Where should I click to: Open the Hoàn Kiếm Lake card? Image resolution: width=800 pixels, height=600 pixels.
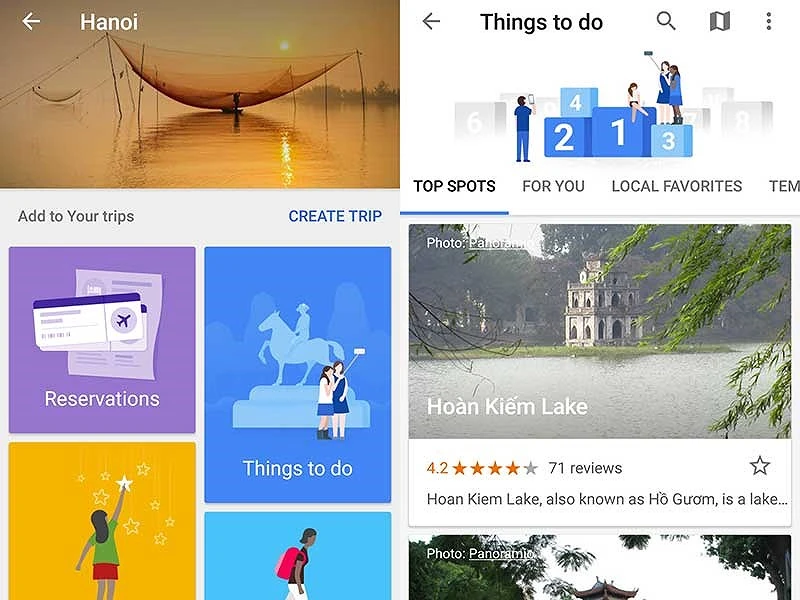coord(599,332)
